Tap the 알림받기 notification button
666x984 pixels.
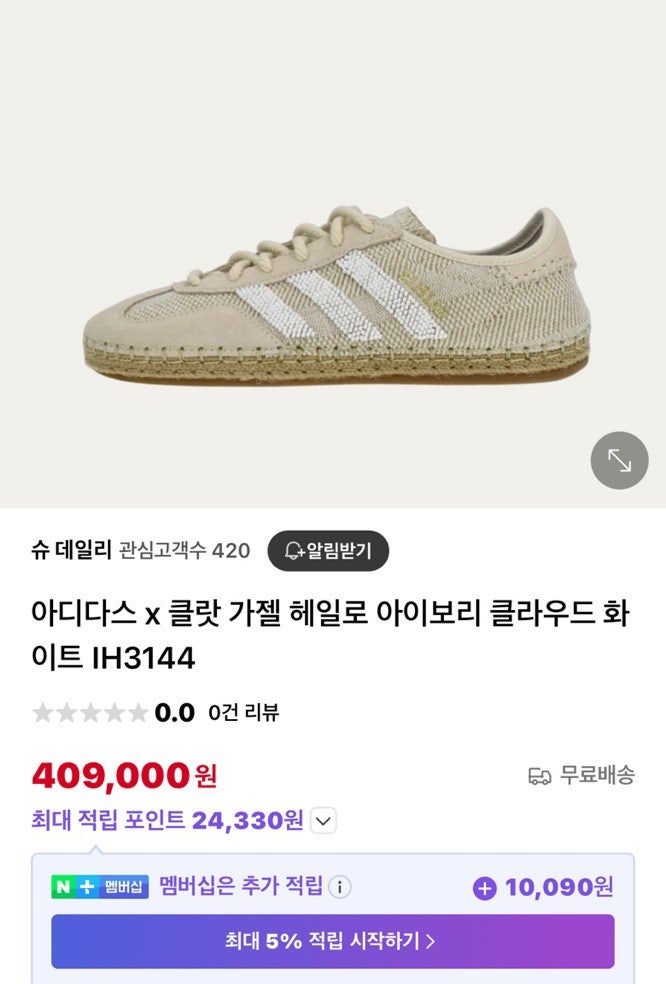coord(327,550)
